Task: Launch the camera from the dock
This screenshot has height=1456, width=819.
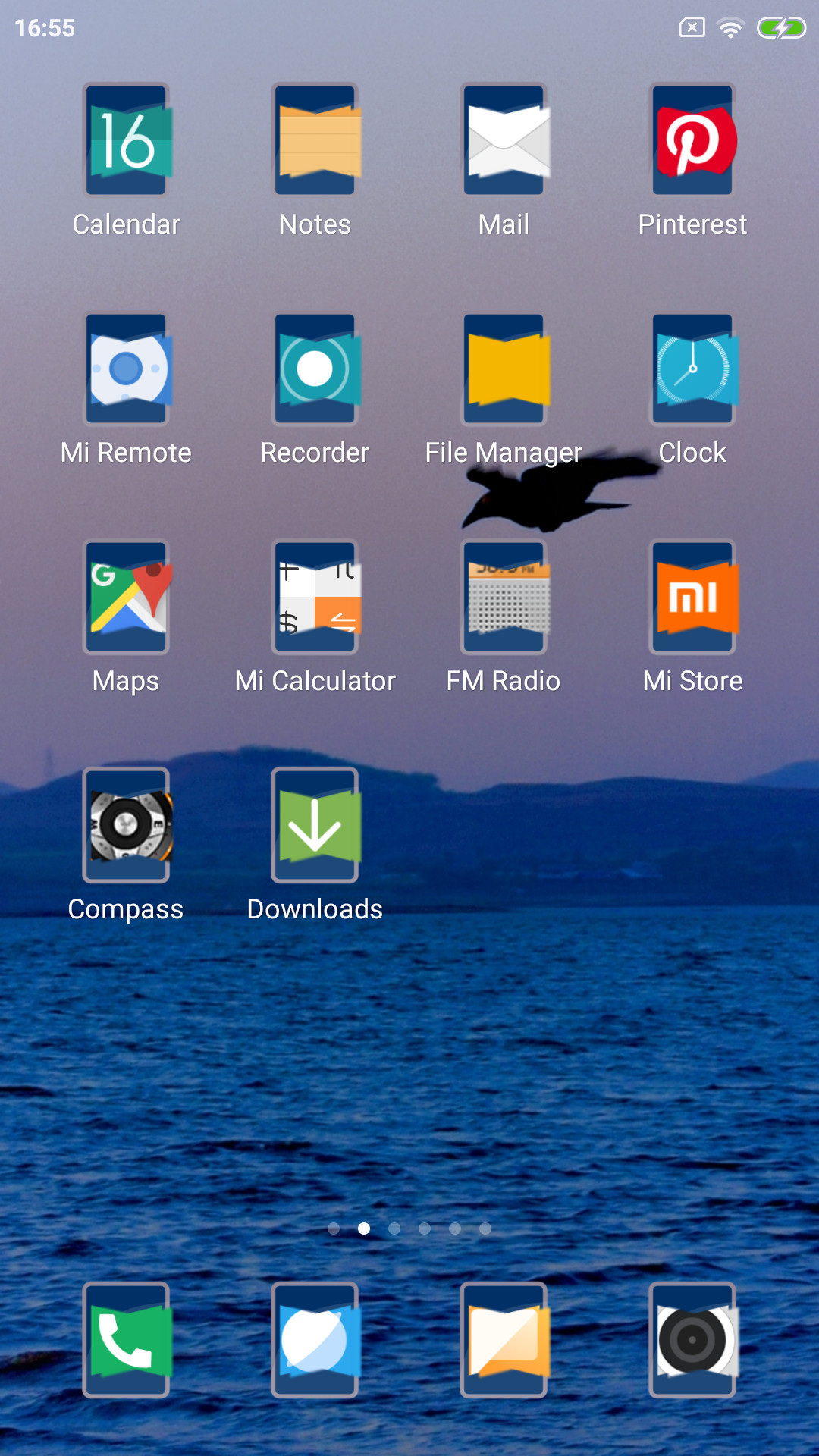Action: click(693, 1340)
